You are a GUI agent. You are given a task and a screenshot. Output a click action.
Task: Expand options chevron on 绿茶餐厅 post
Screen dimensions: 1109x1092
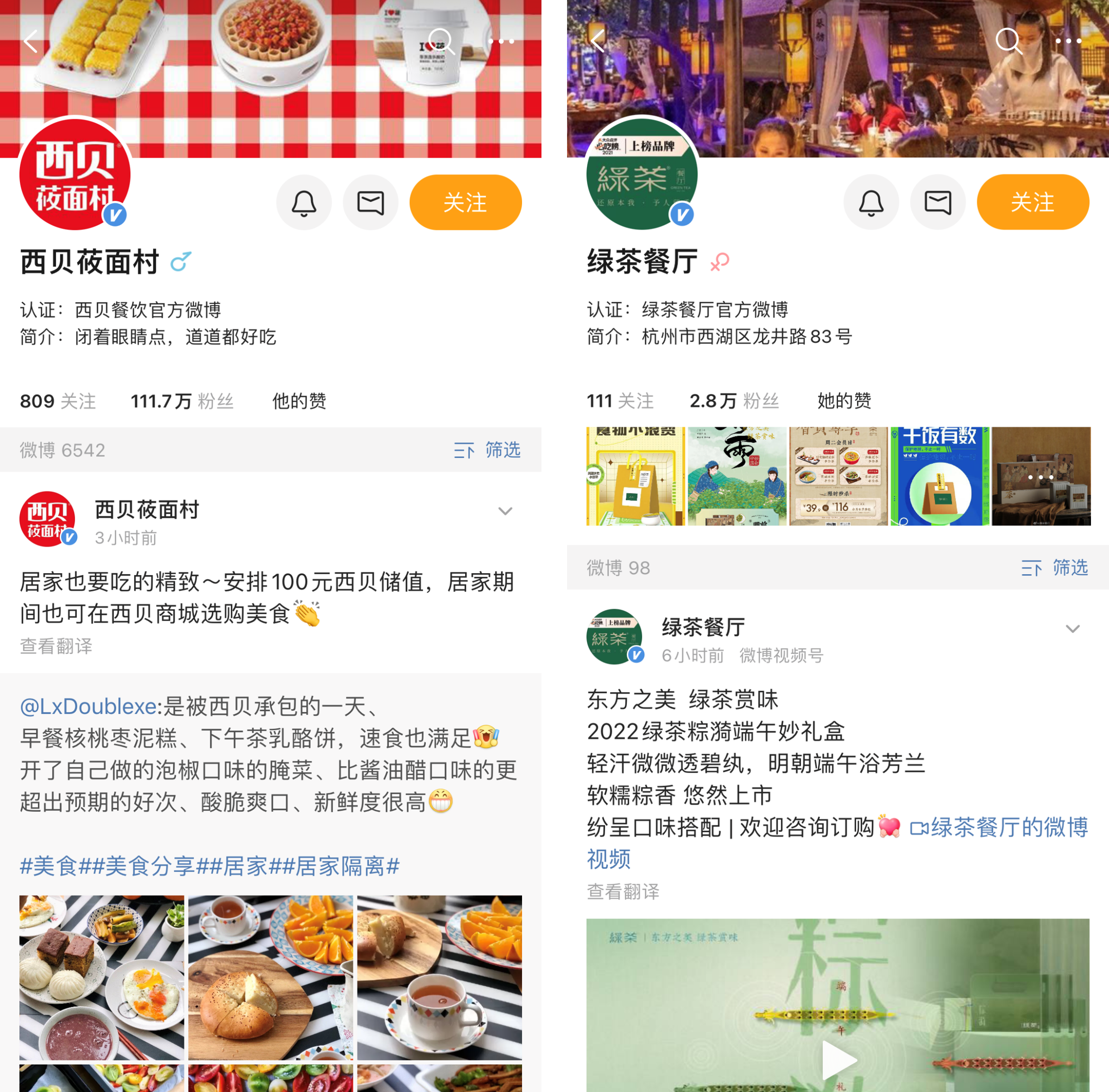pos(1073,629)
